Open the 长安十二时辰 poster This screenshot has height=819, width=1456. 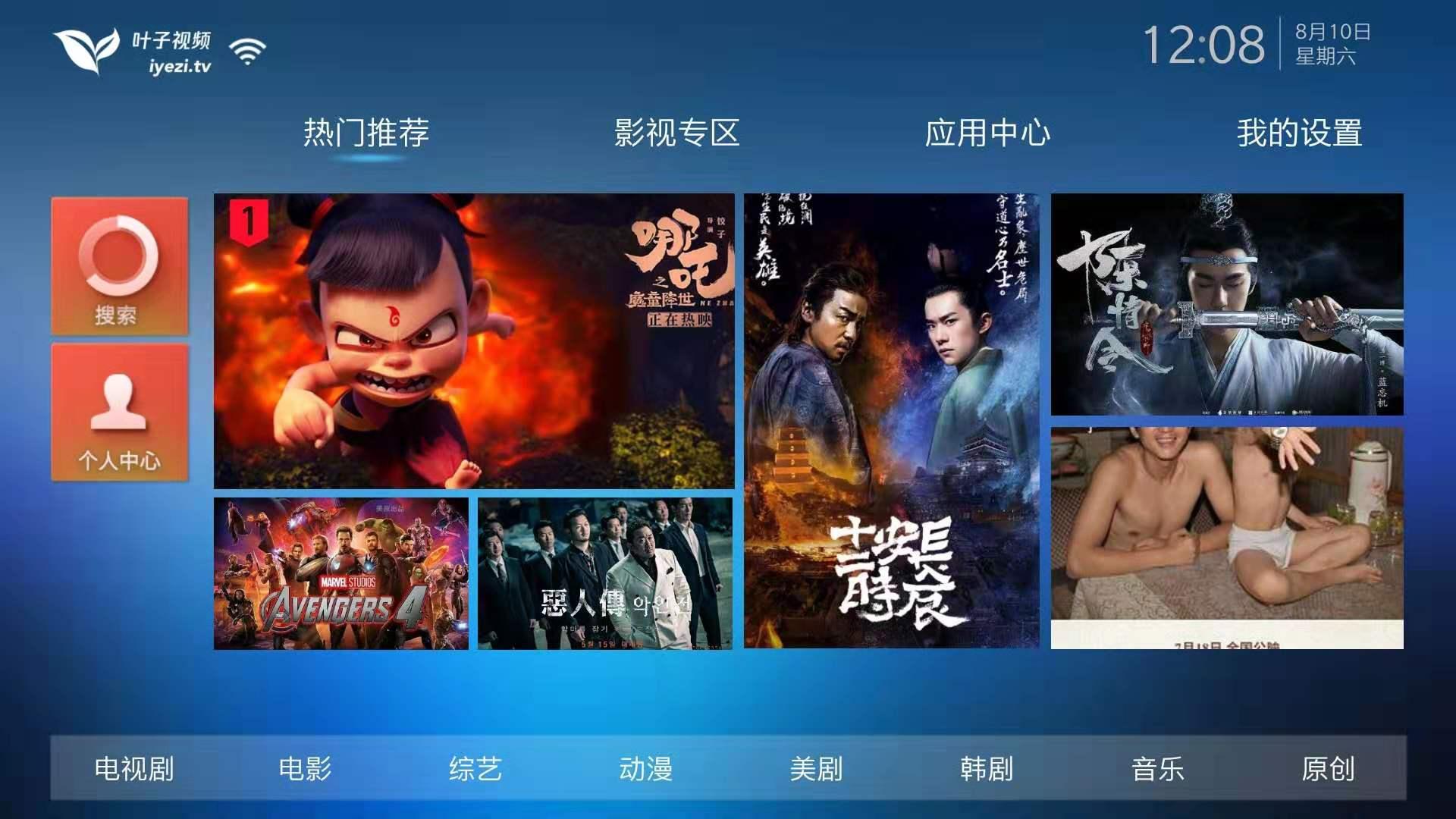coord(891,421)
